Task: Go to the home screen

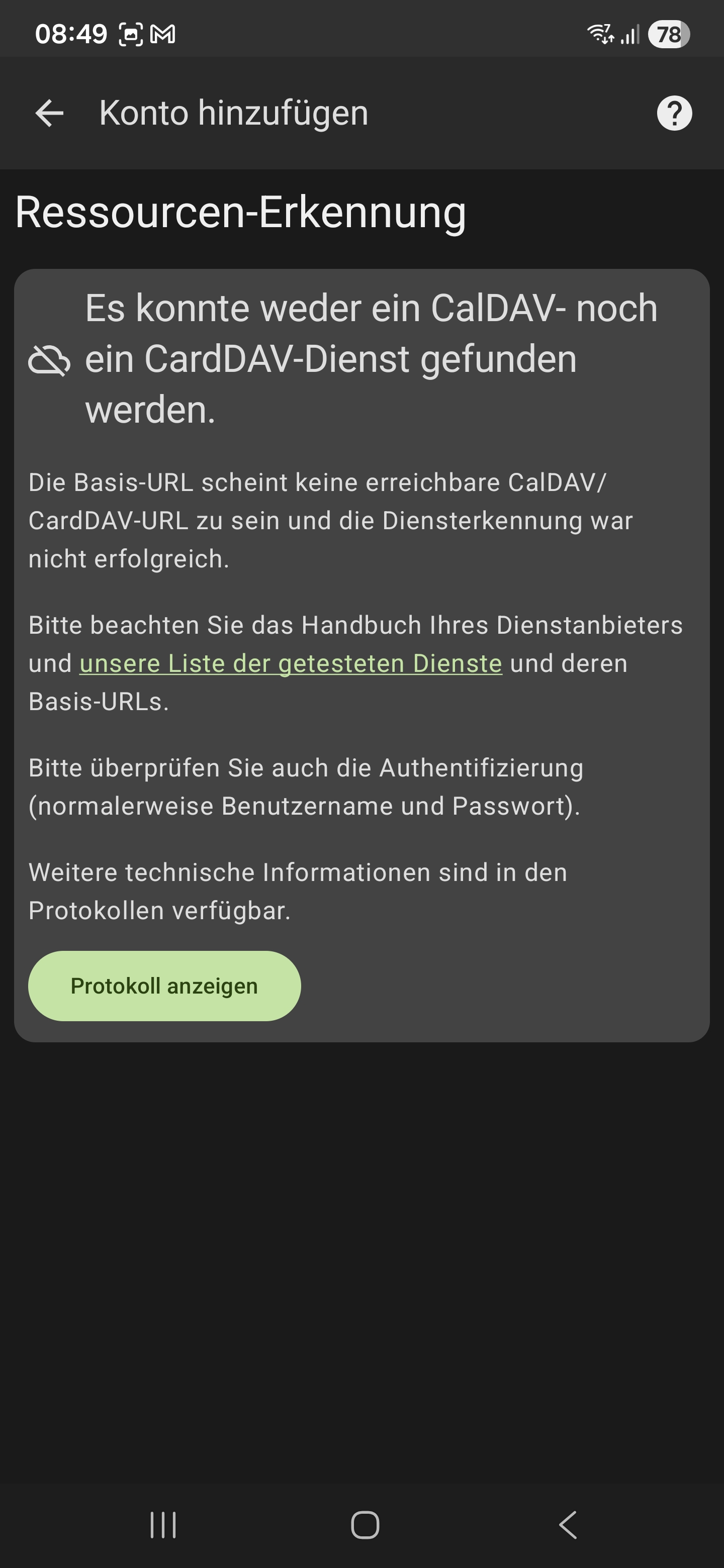Action: point(365,1525)
